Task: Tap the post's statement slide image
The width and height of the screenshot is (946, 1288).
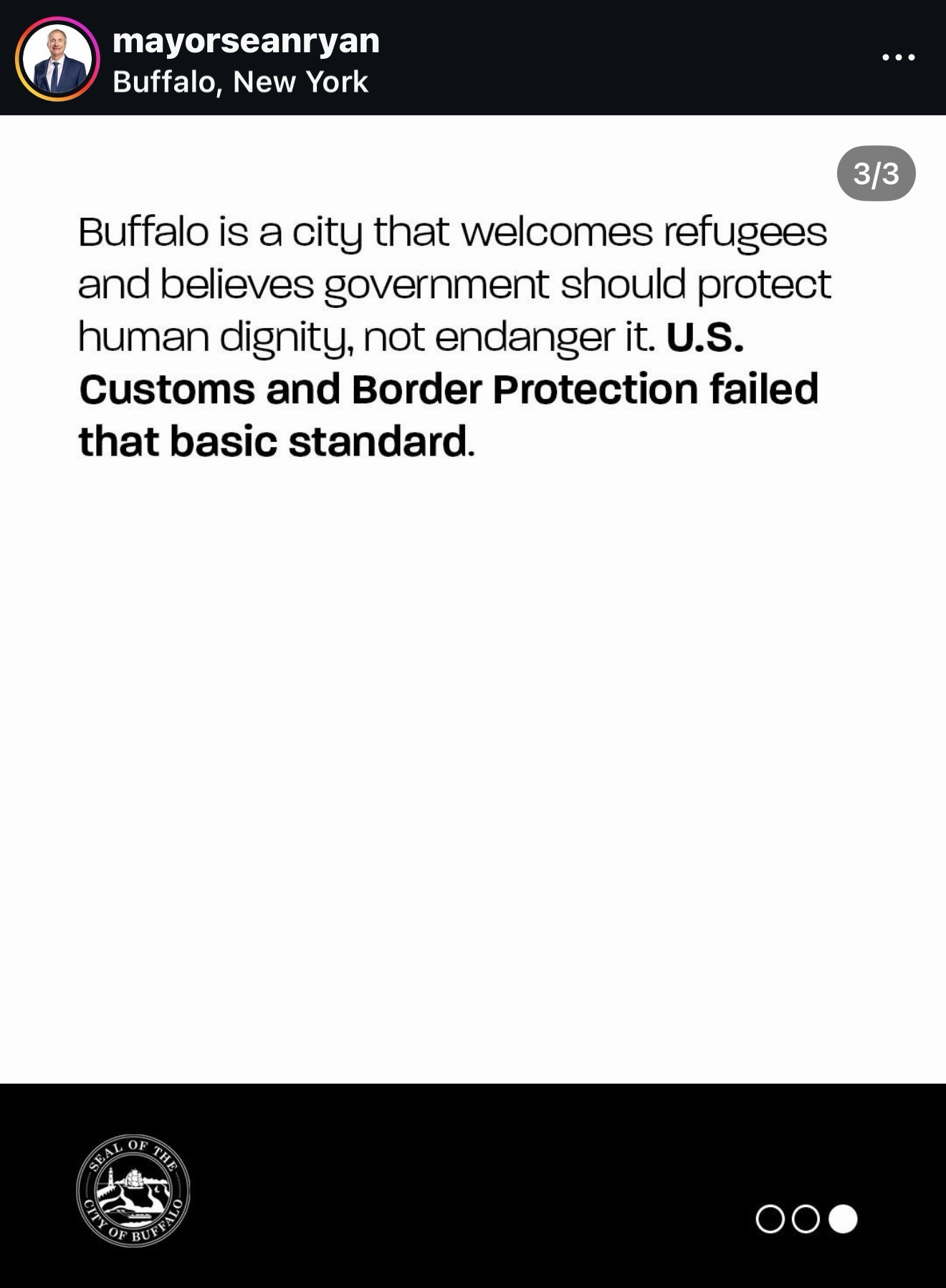Action: [x=473, y=645]
